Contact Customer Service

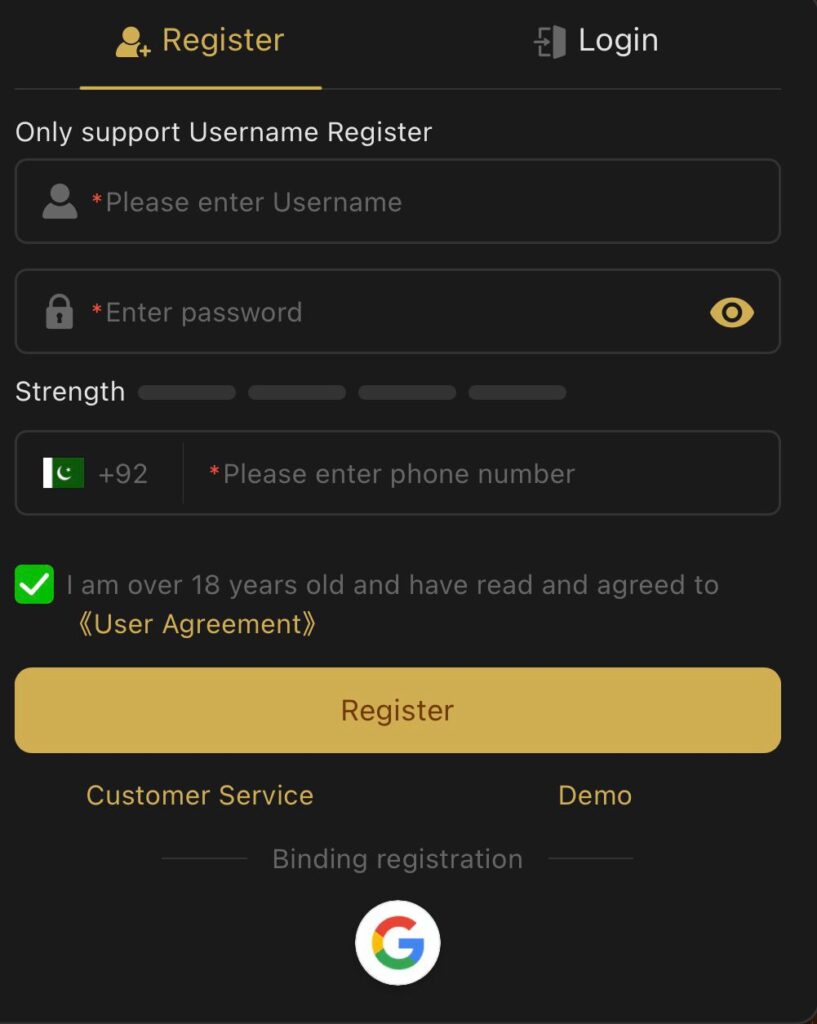point(200,796)
